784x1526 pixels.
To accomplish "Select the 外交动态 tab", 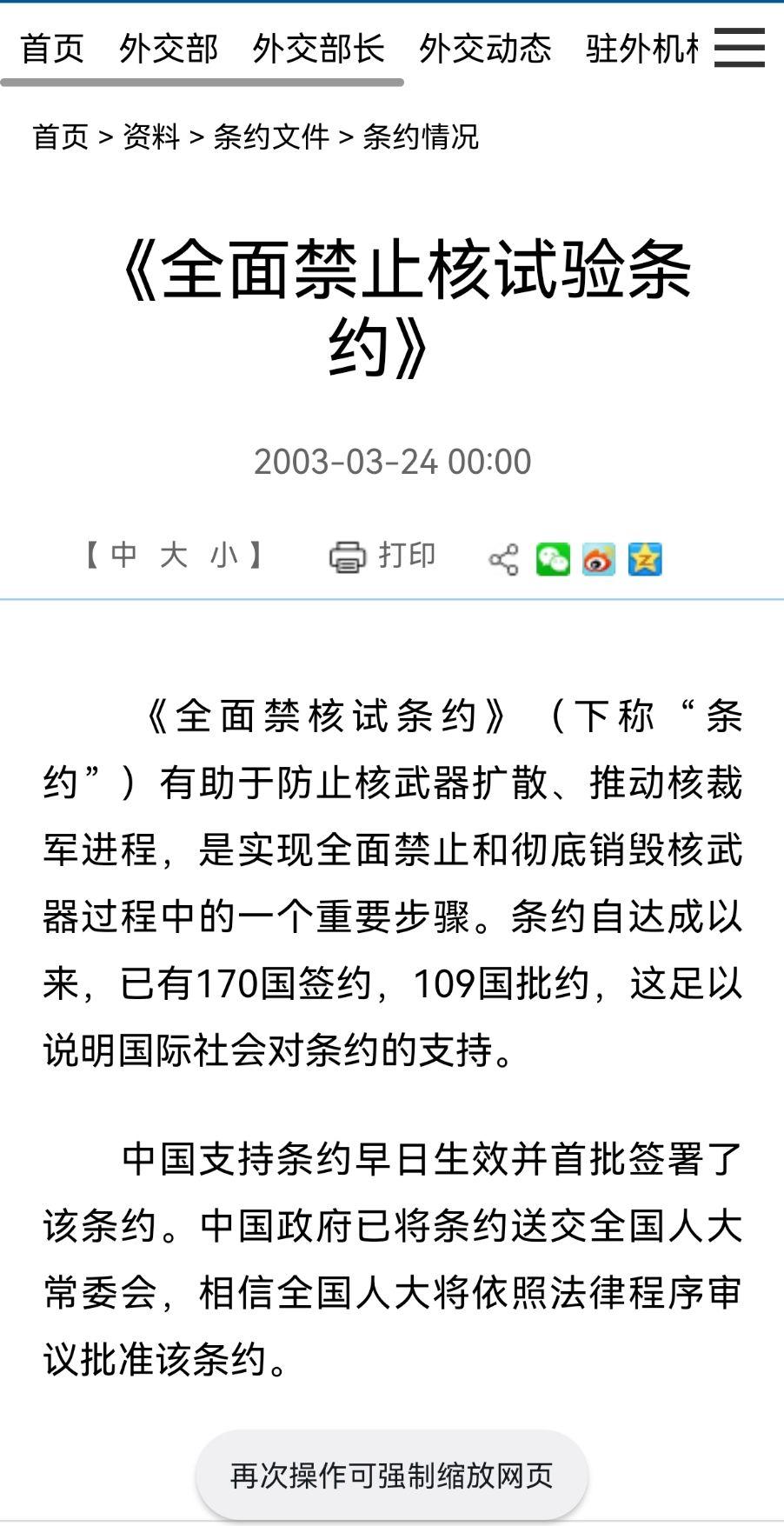I will pyautogui.click(x=485, y=49).
